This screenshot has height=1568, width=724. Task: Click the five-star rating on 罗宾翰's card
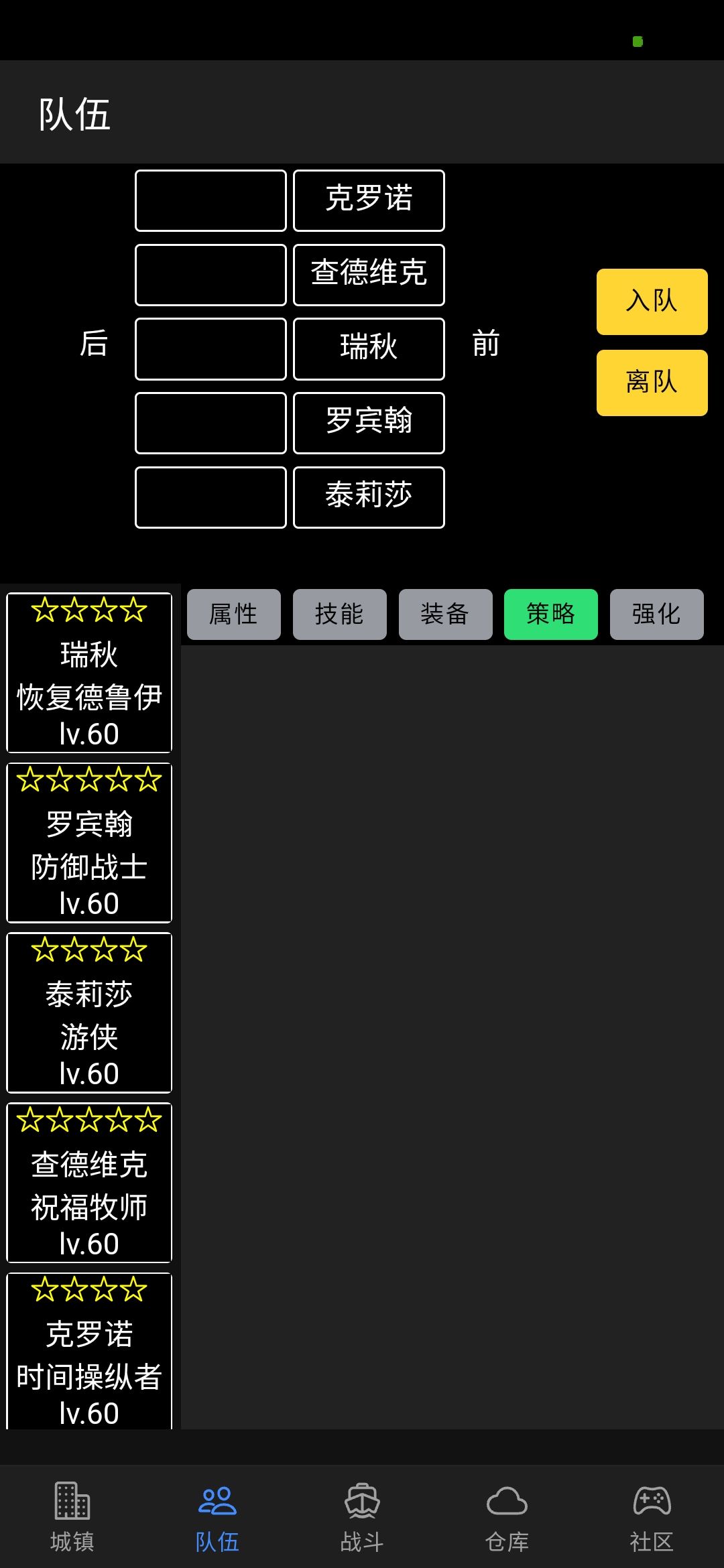89,782
